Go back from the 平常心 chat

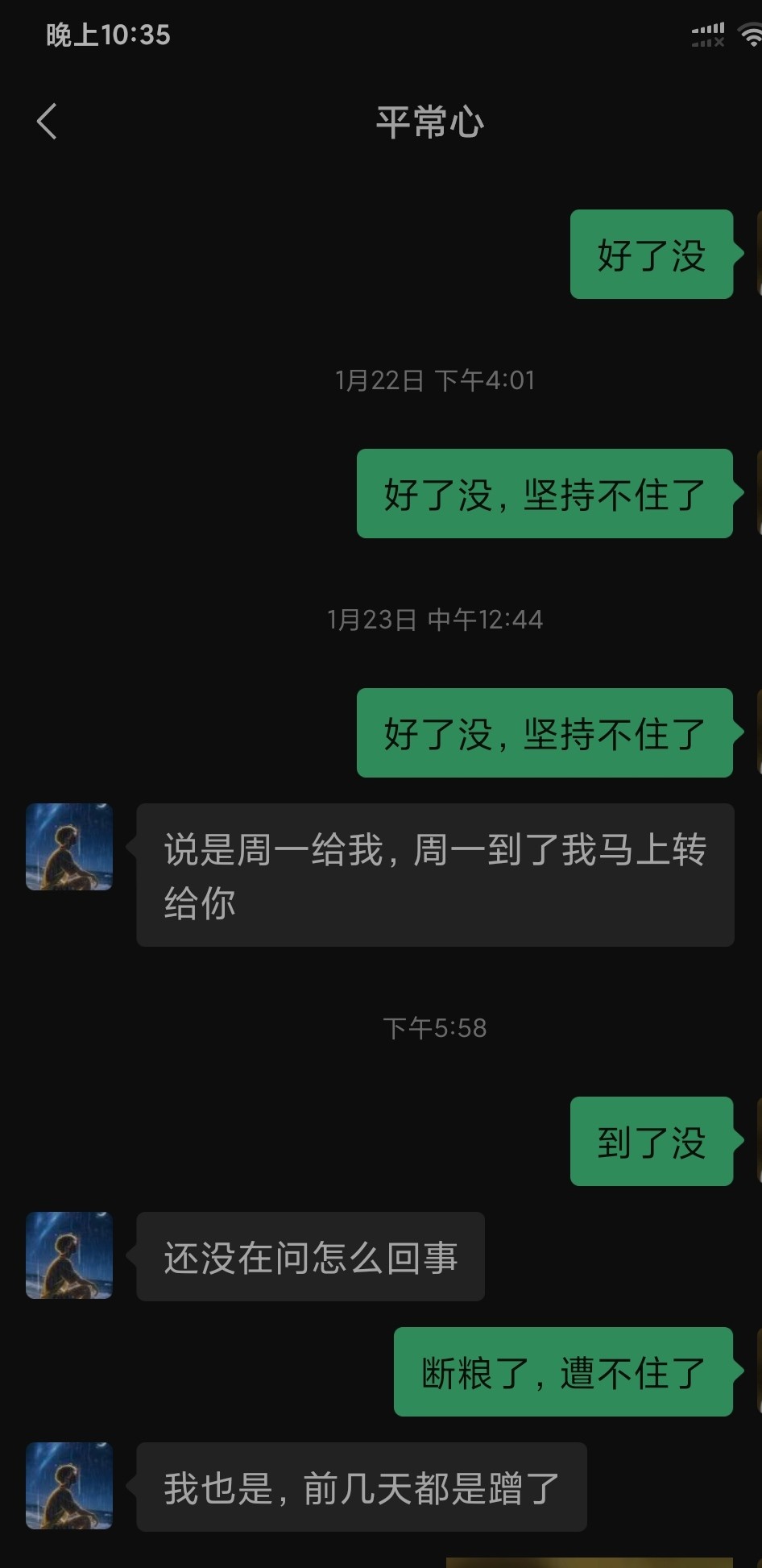(x=47, y=122)
